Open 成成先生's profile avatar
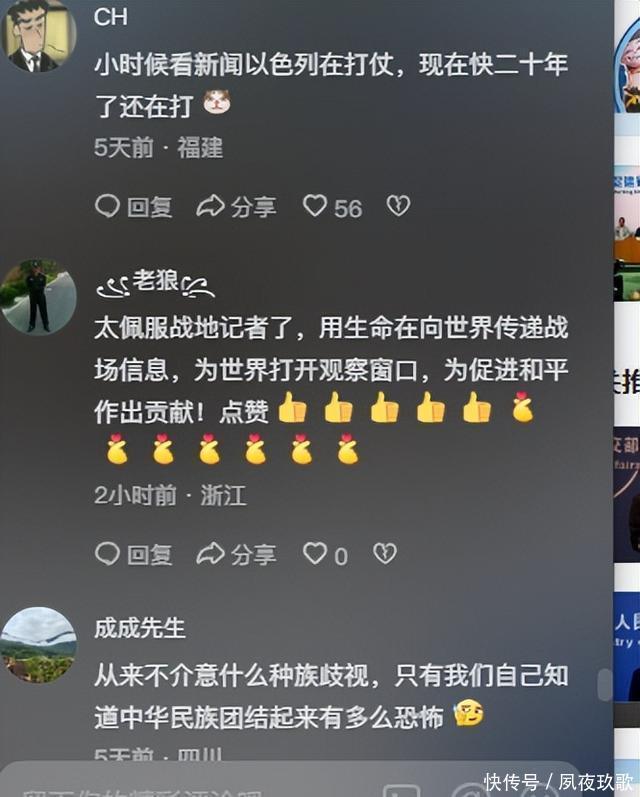 pyautogui.click(x=39, y=645)
